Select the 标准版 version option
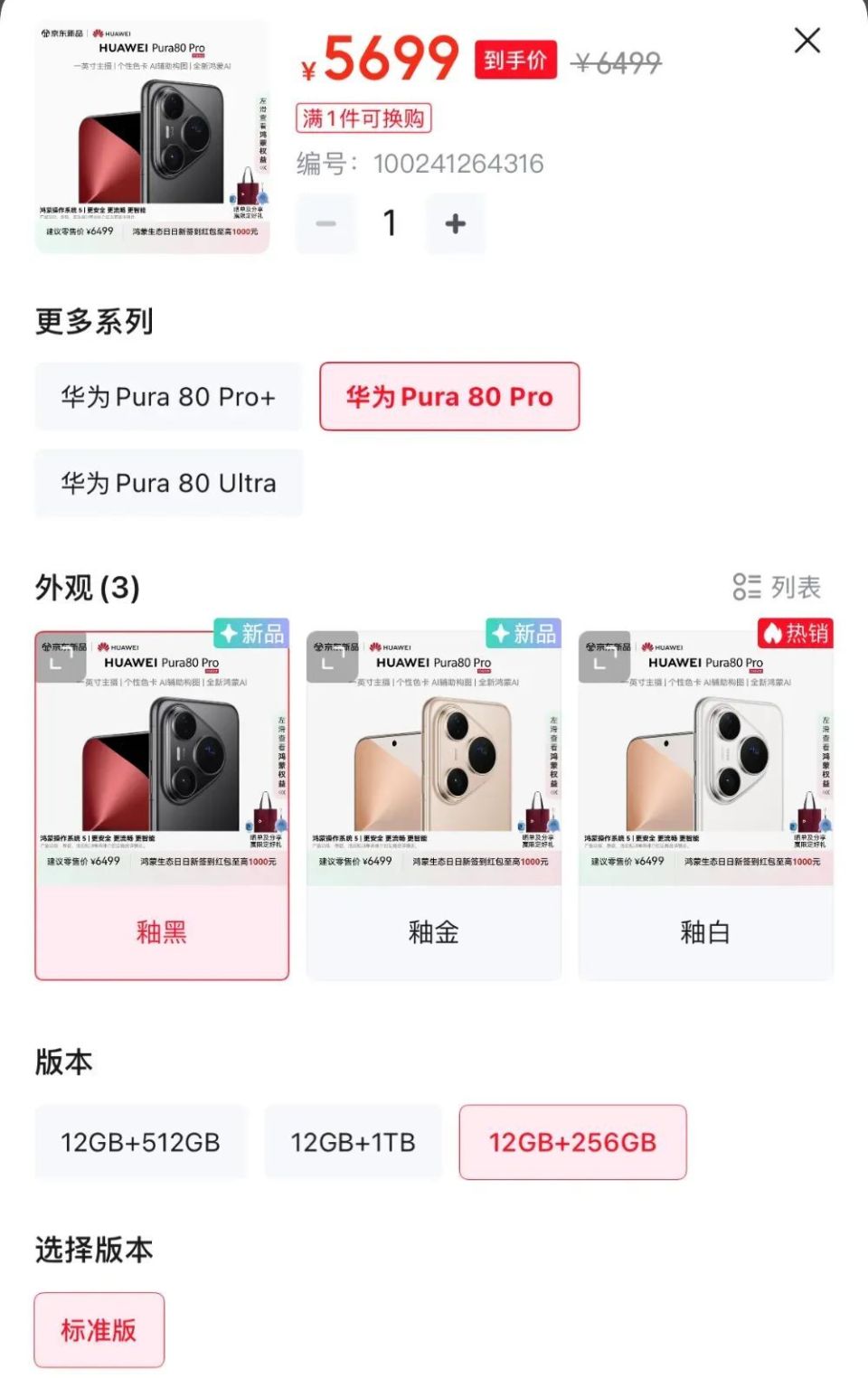The width and height of the screenshot is (868, 1378). coord(98,1329)
